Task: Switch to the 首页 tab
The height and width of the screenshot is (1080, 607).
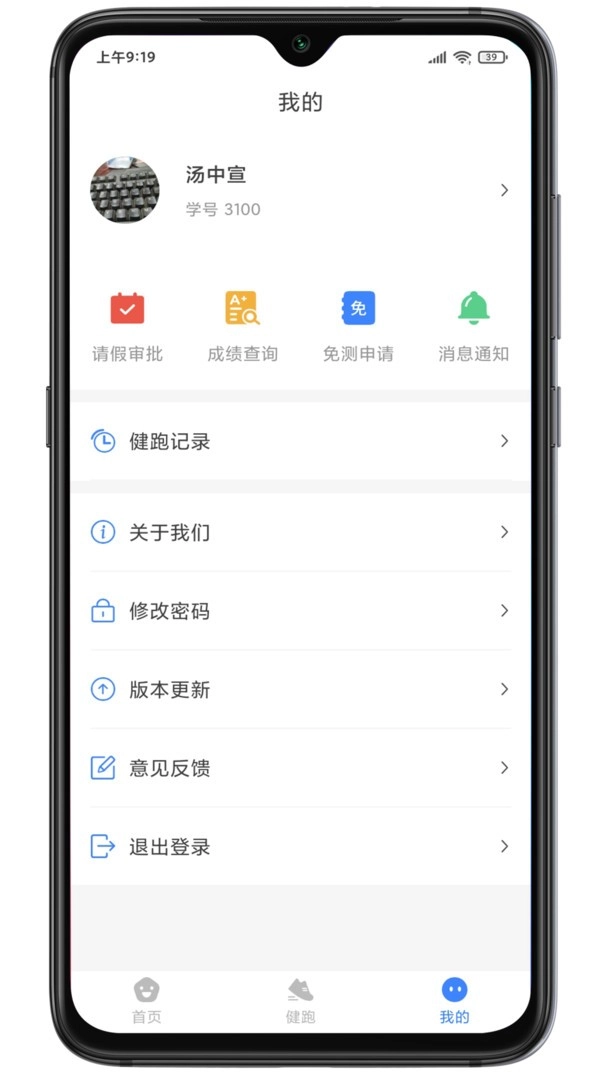Action: coord(147,1001)
